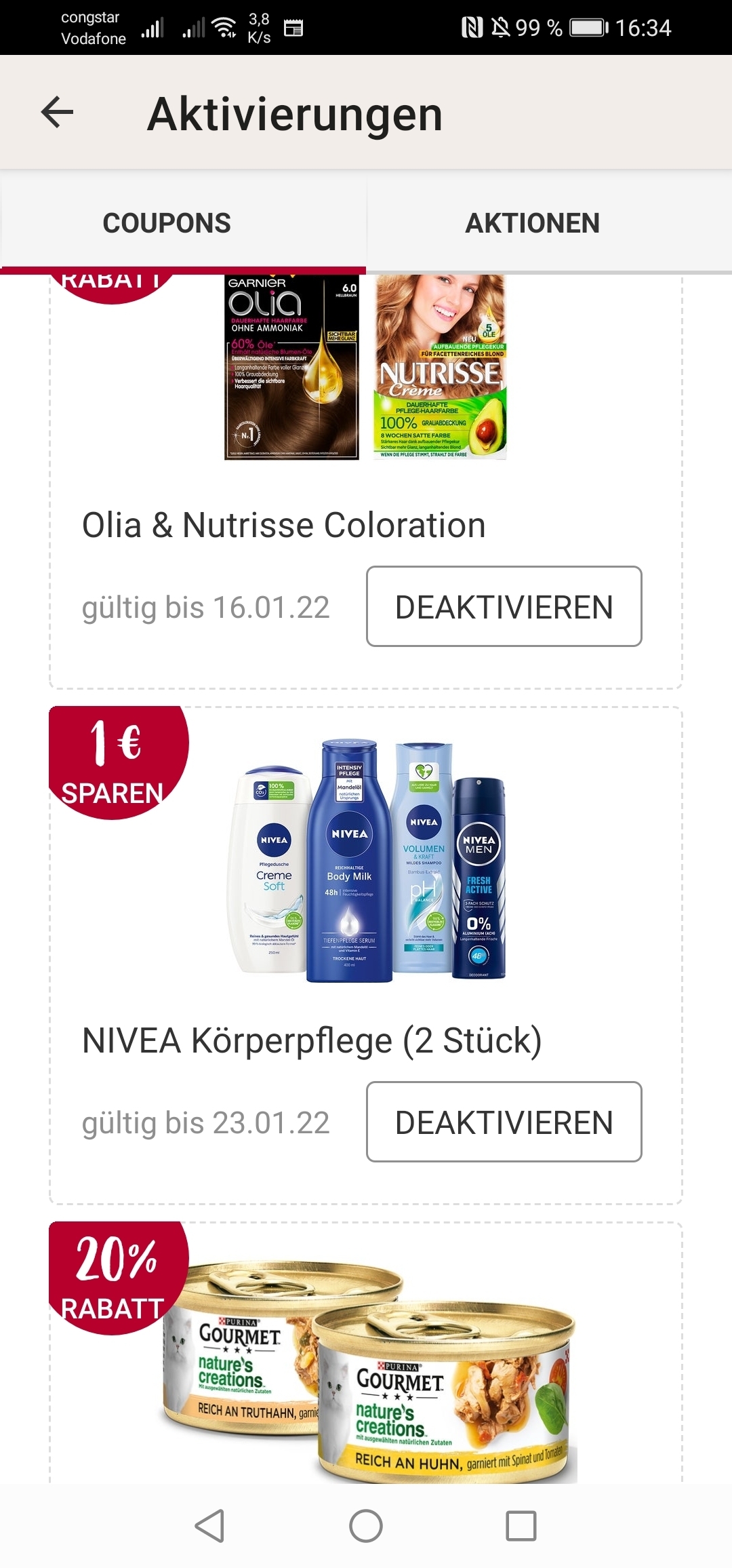Open recent apps from the navigation bar
The width and height of the screenshot is (732, 1568).
point(521,1527)
